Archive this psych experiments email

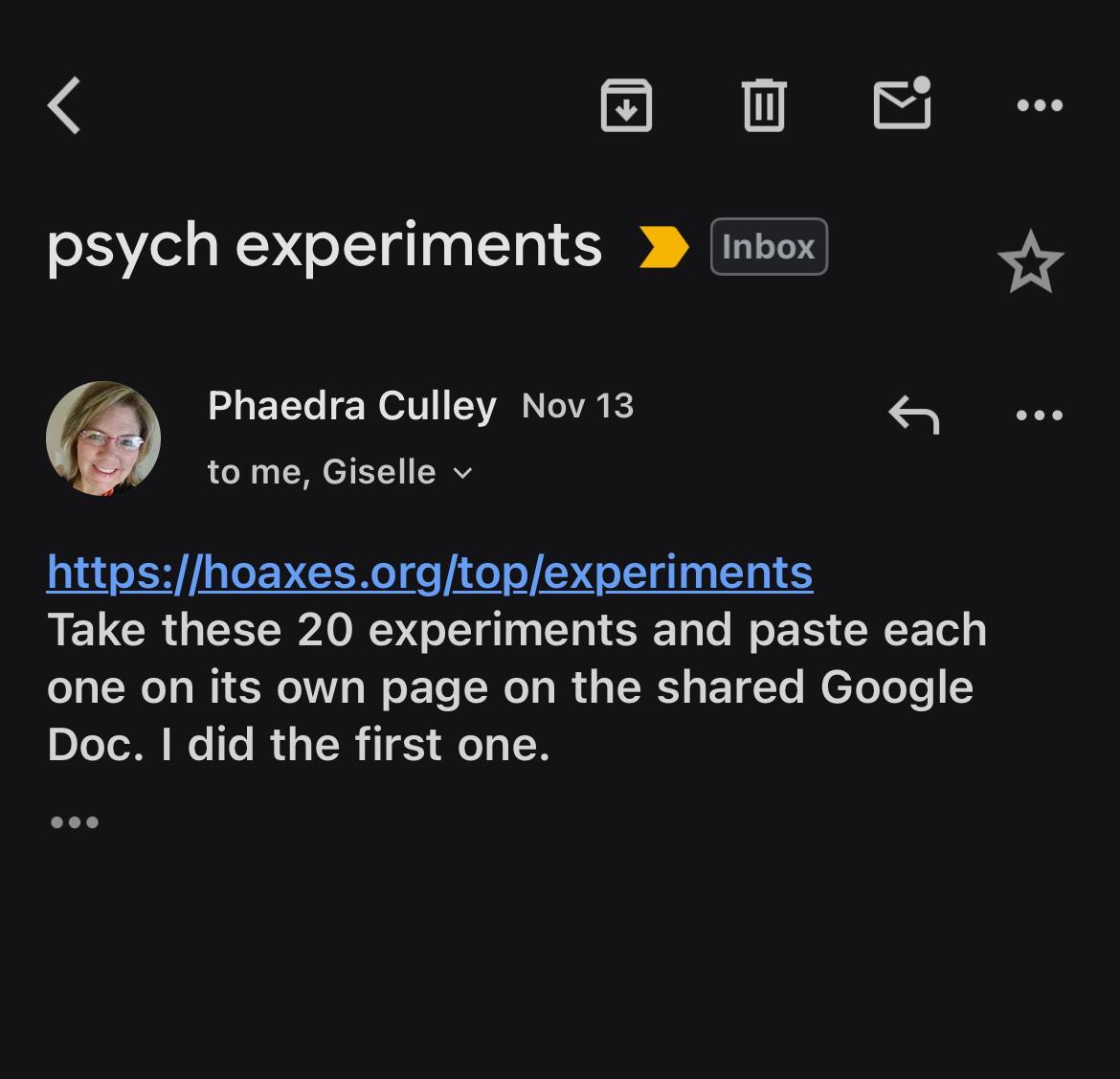[x=626, y=105]
